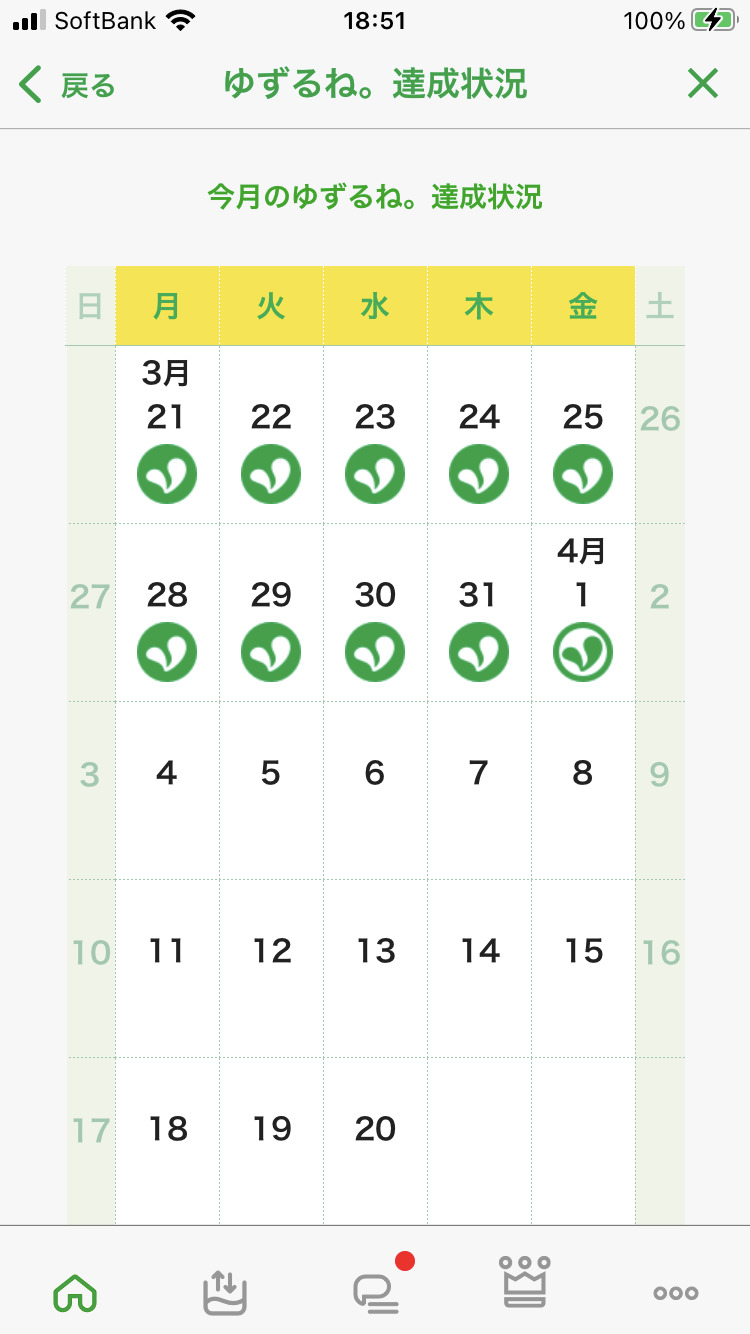Open the messages tab with red badge
The image size is (750, 1334).
coord(377,1292)
